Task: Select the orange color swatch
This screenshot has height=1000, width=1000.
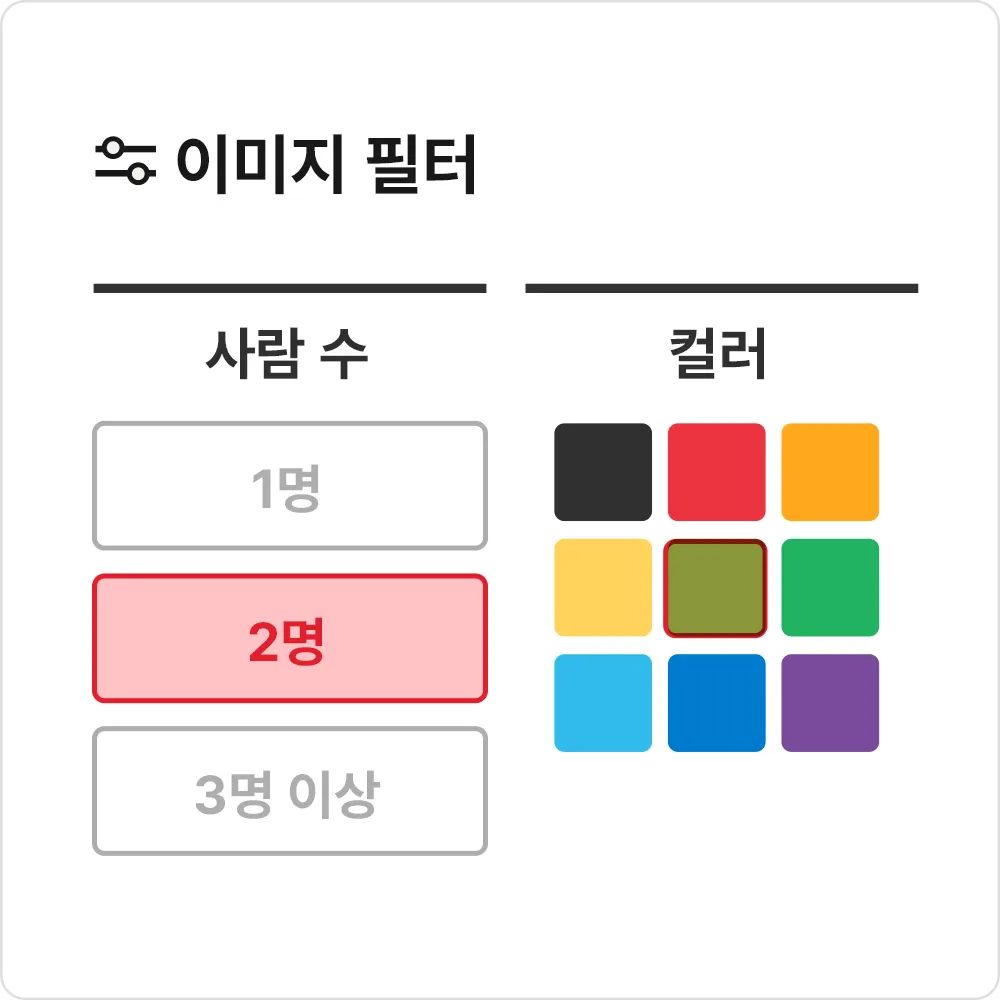Action: 830,472
